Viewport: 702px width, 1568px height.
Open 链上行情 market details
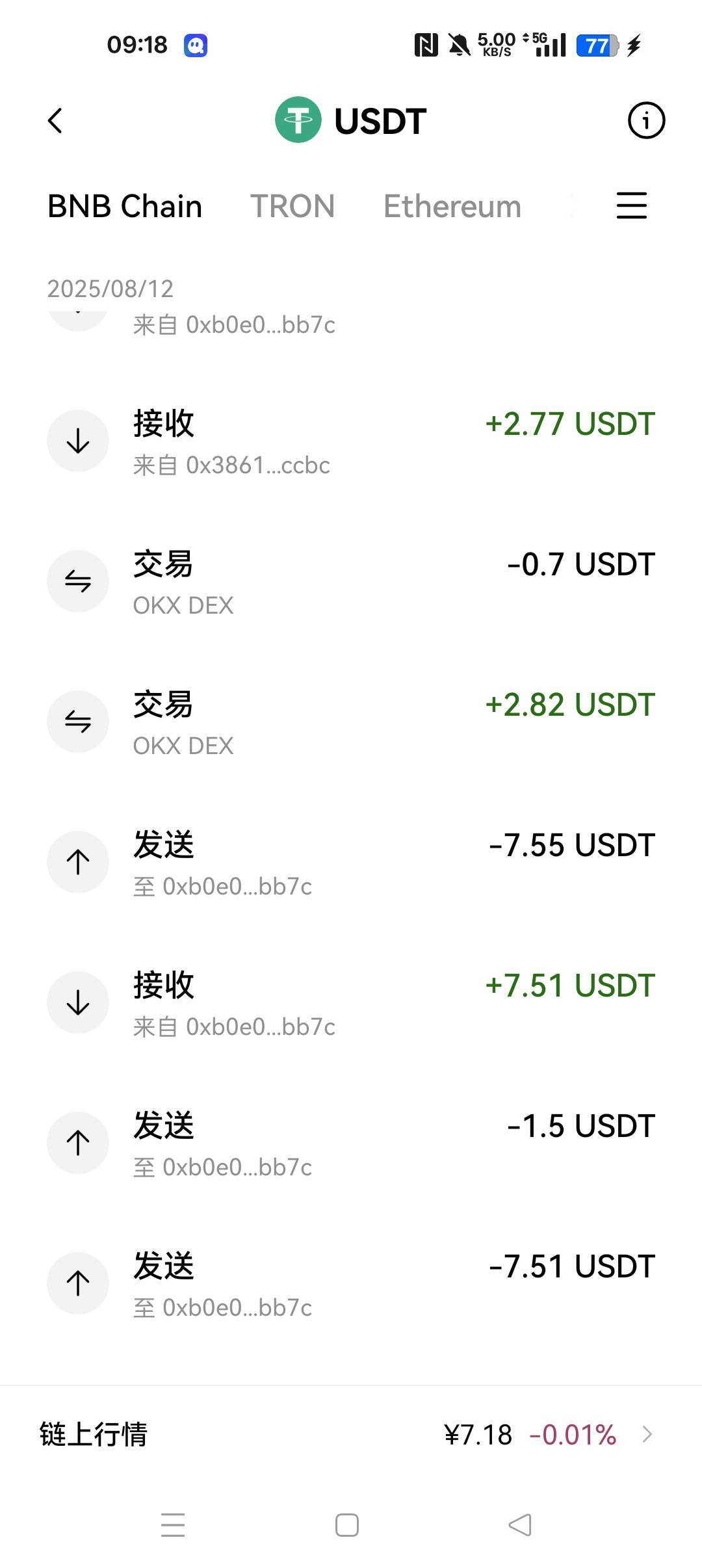point(351,1435)
